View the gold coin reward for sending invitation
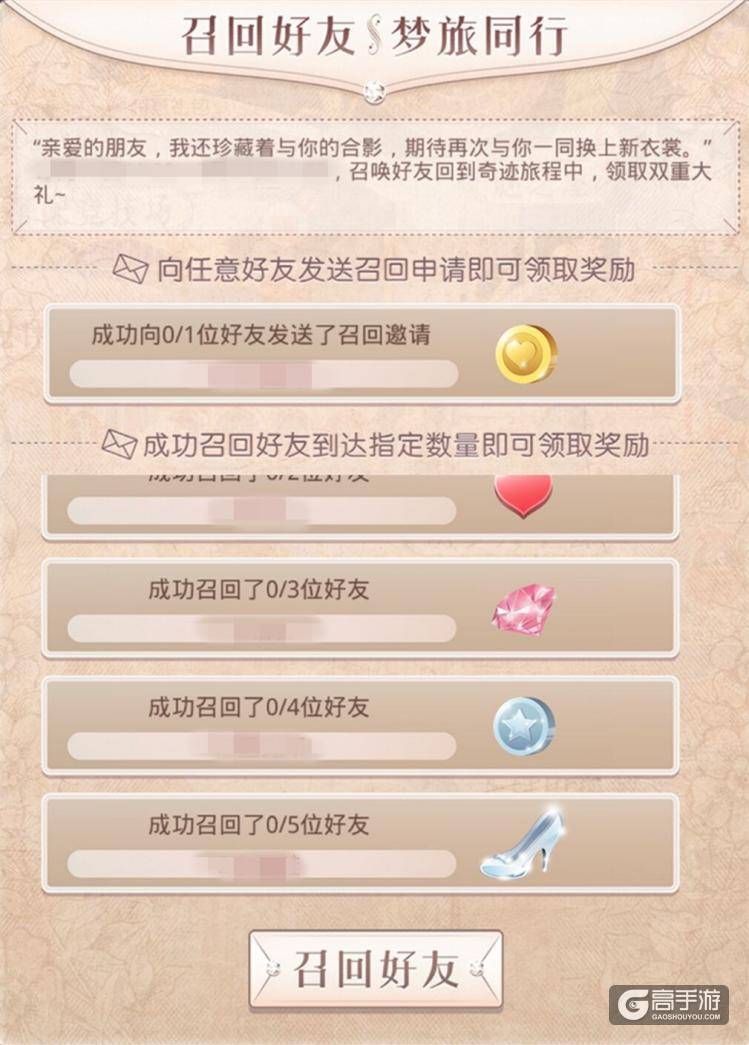749x1045 pixels. (x=526, y=354)
